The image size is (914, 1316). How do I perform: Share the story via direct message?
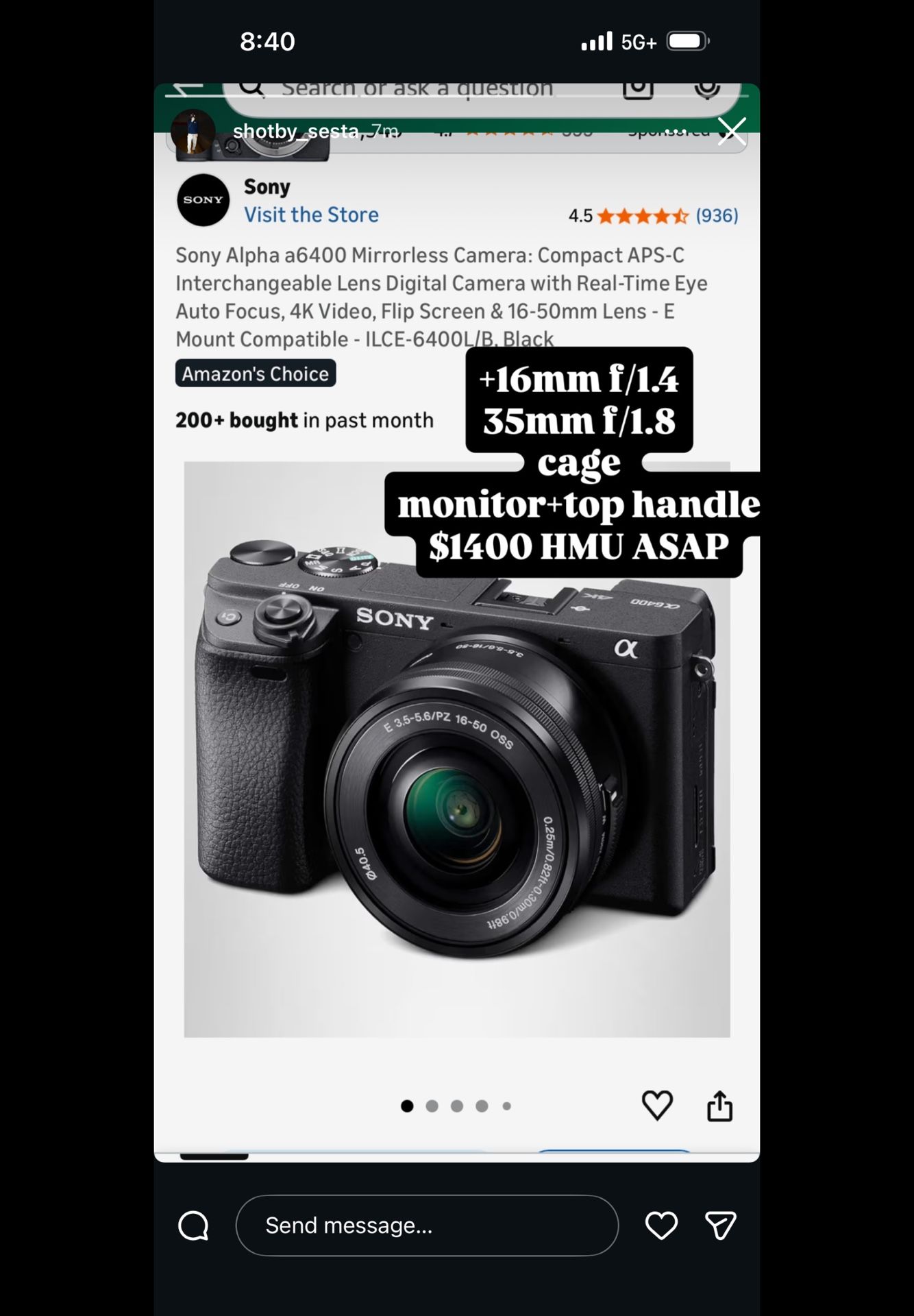coord(720,1225)
